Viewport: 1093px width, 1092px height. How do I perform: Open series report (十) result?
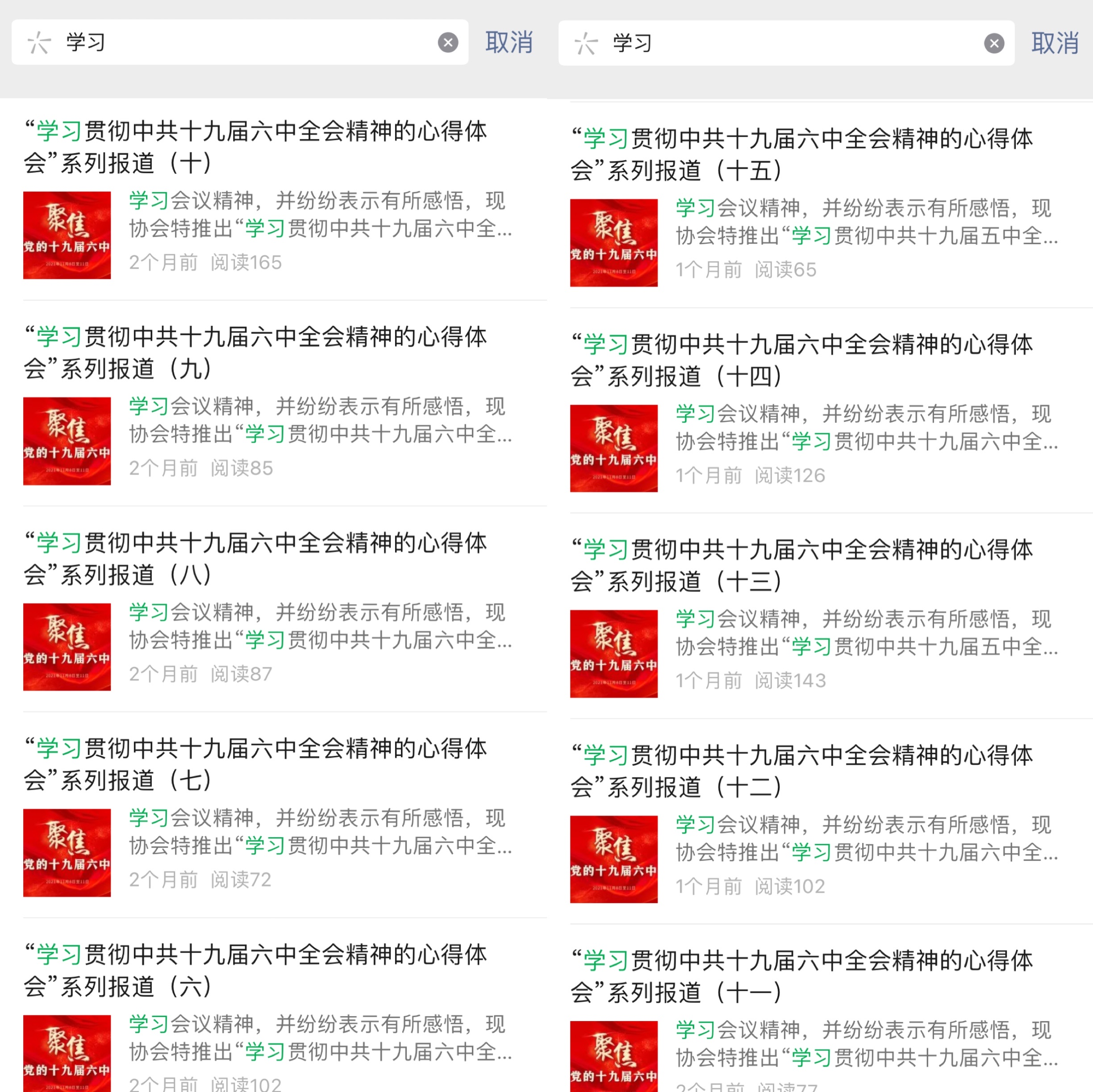(x=254, y=147)
